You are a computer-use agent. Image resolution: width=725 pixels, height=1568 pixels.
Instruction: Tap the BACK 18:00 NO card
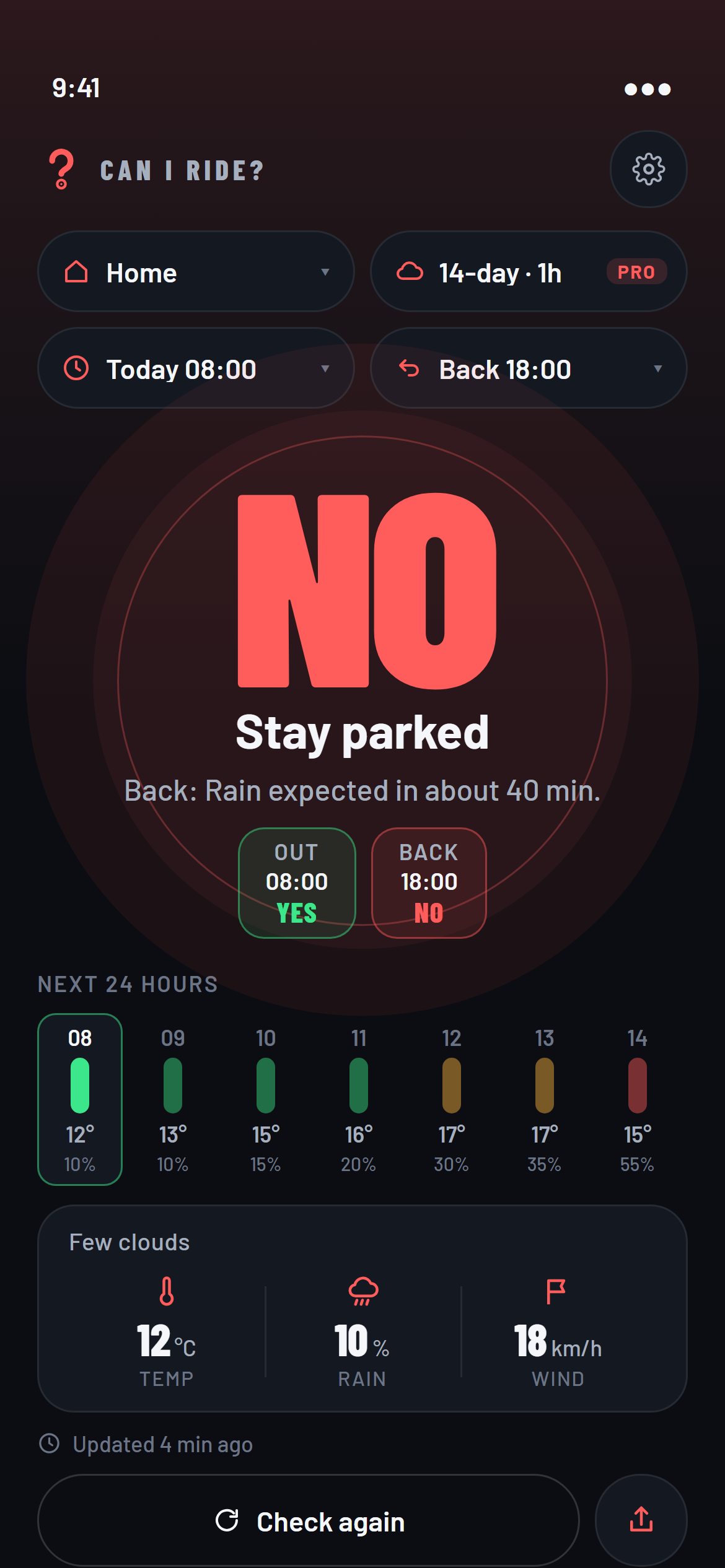[x=429, y=883]
